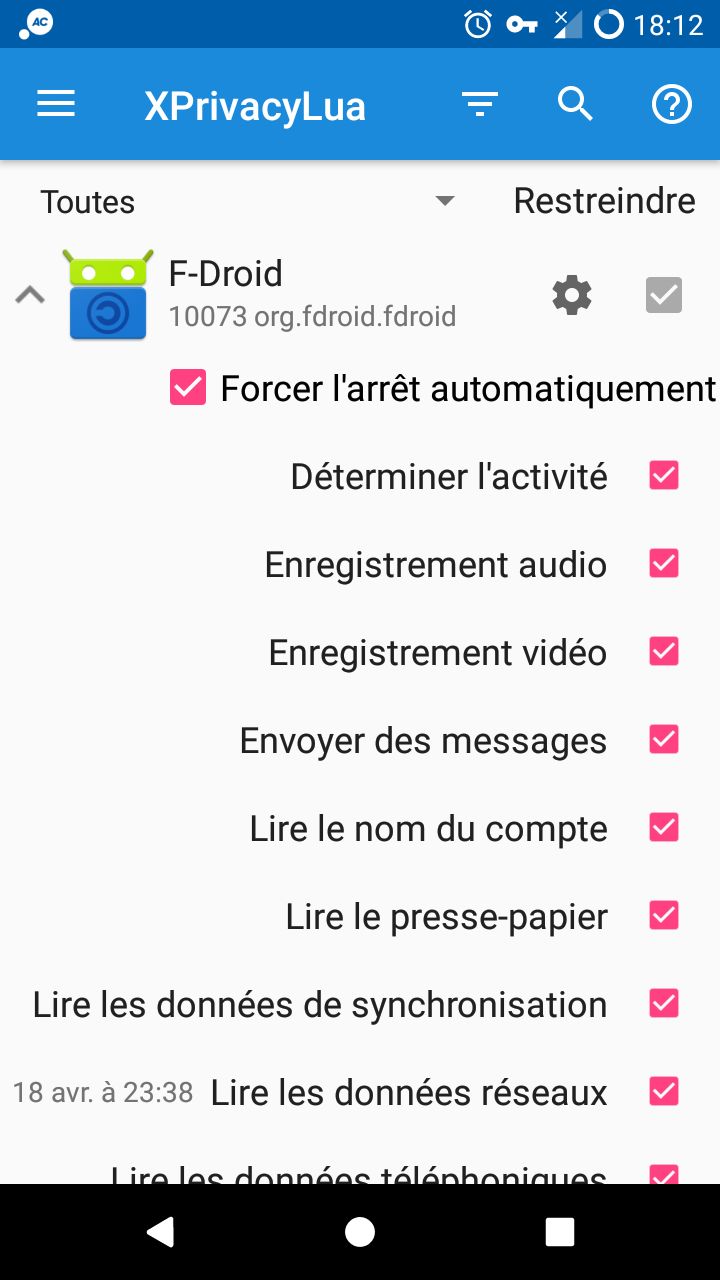Toggle the F-Droid restrict checkbox
Screen dimensions: 720x1280
pos(664,296)
